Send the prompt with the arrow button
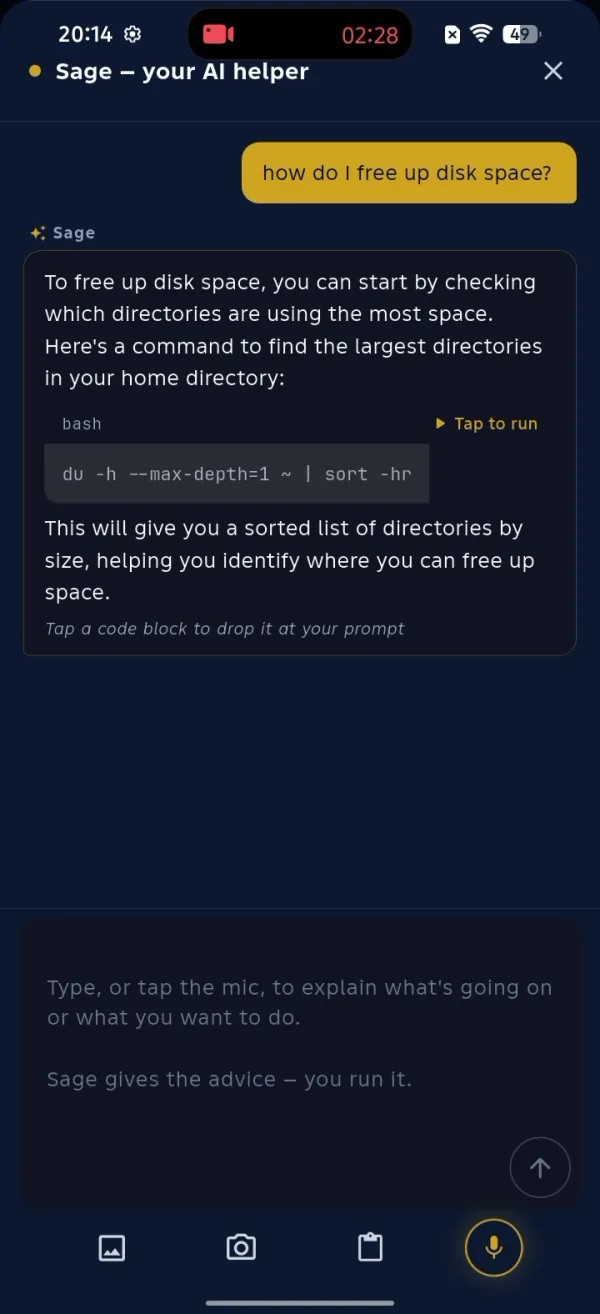 540,1168
